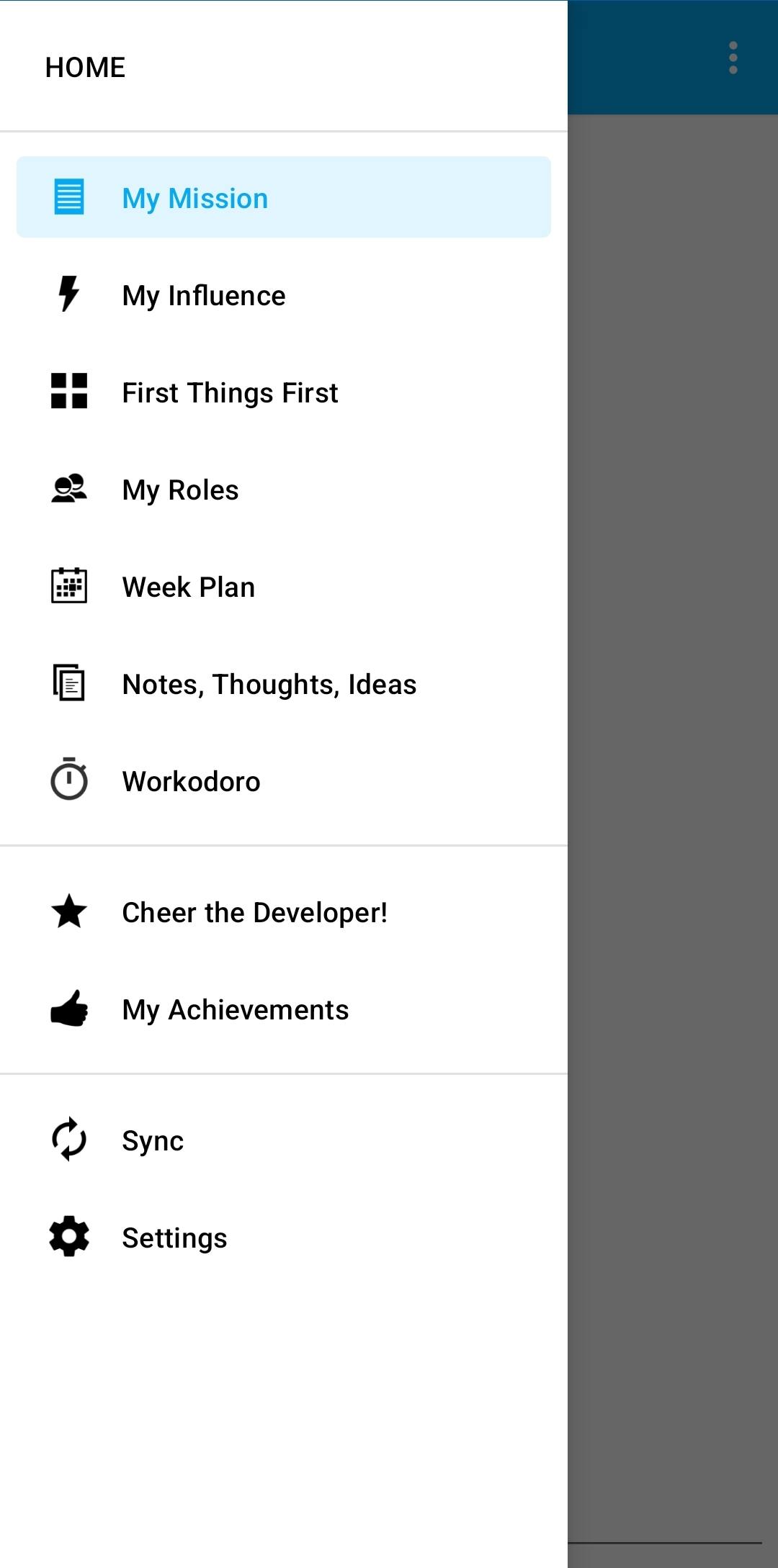This screenshot has width=778, height=1568.
Task: Open Settings
Action: [284, 1238]
